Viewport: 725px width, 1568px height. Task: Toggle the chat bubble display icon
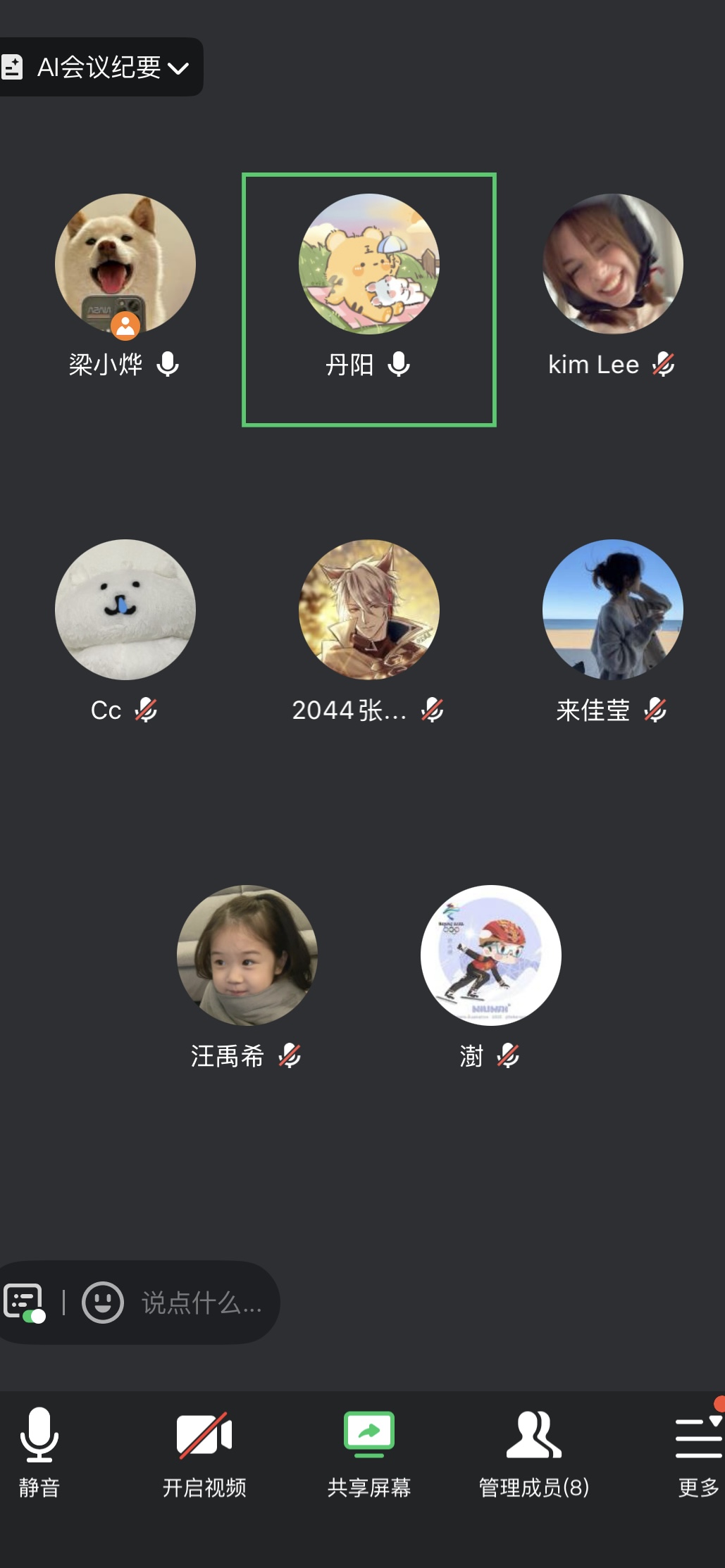tap(25, 1303)
